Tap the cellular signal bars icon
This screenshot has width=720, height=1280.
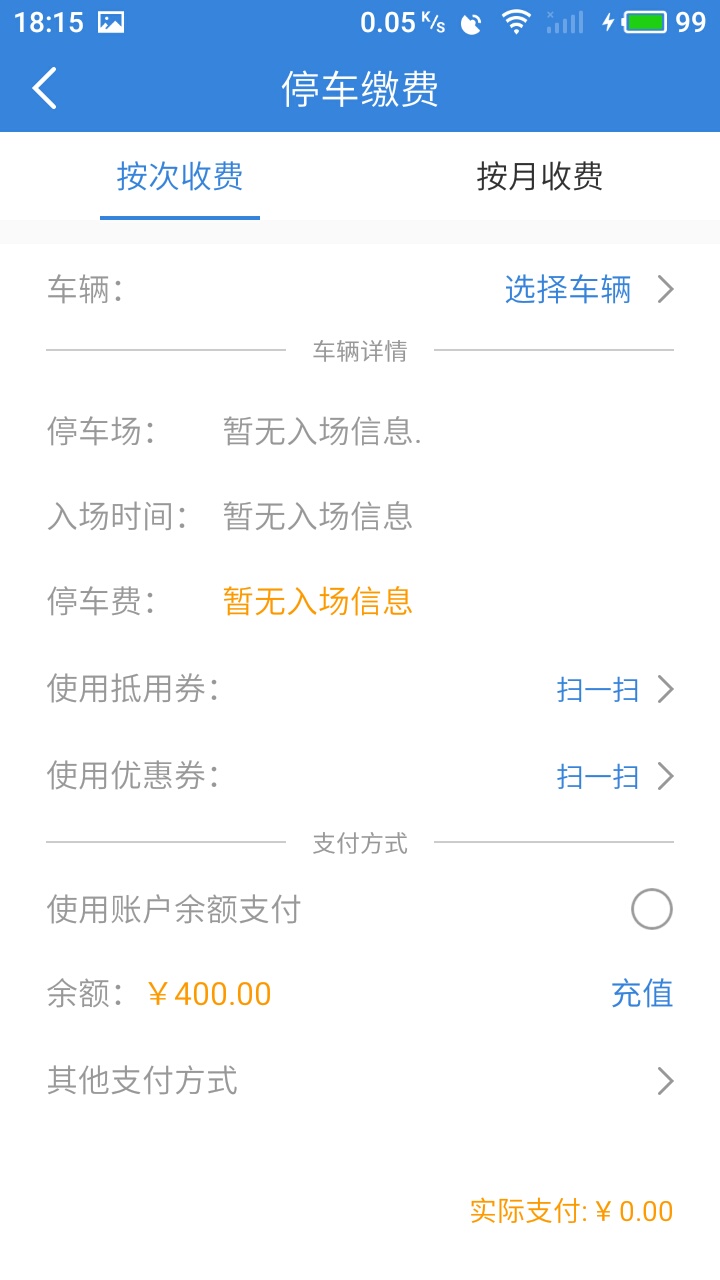click(565, 20)
